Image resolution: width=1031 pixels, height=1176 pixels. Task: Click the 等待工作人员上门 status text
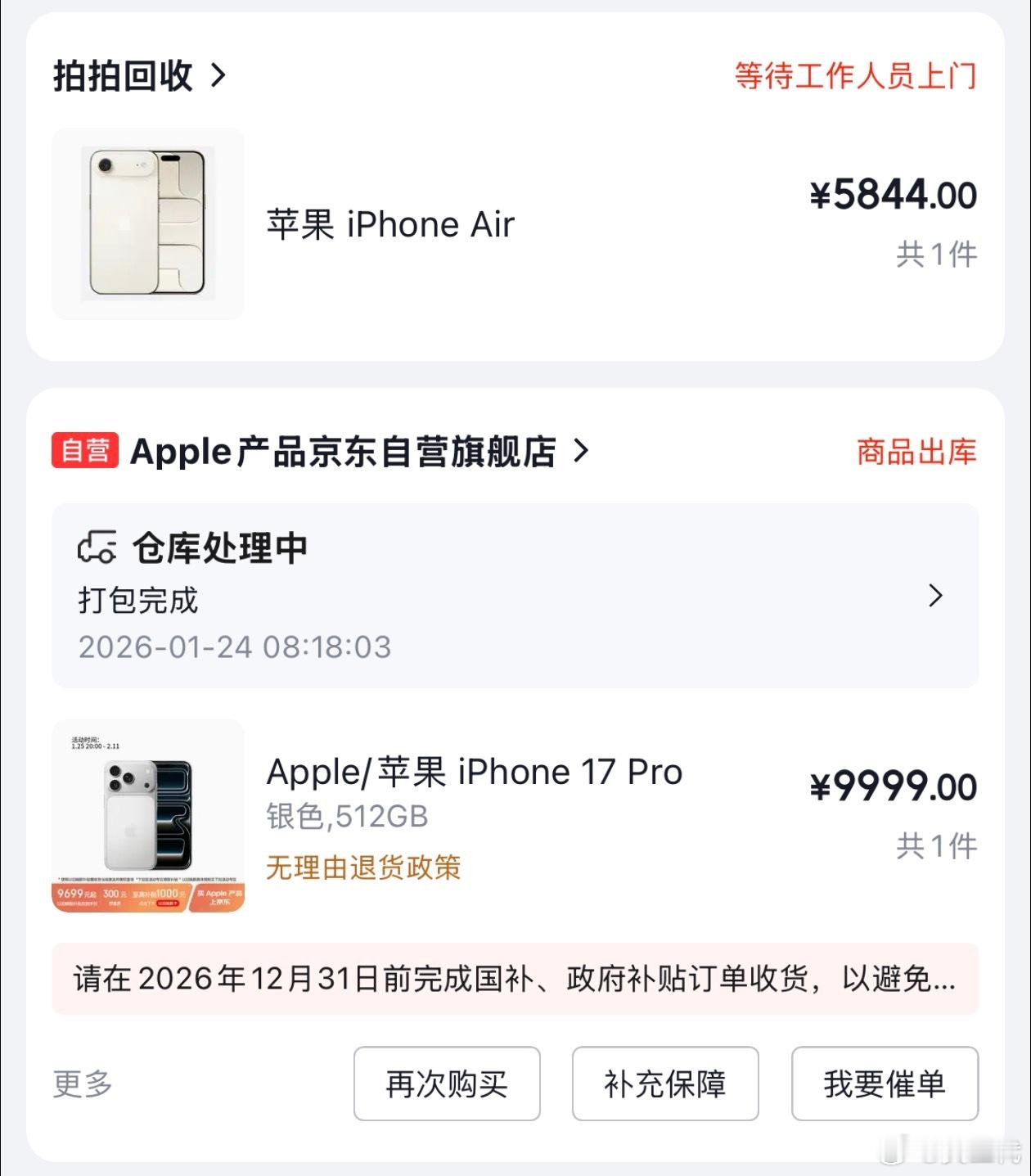[856, 75]
